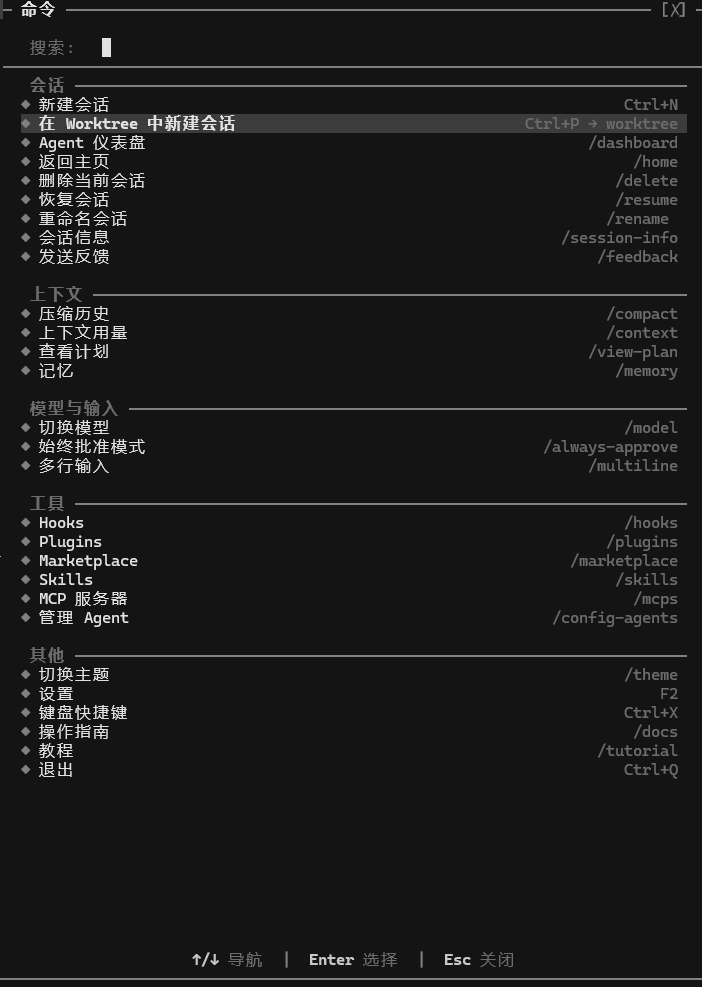
Task: Open 上下文用量
Action: pos(353,332)
